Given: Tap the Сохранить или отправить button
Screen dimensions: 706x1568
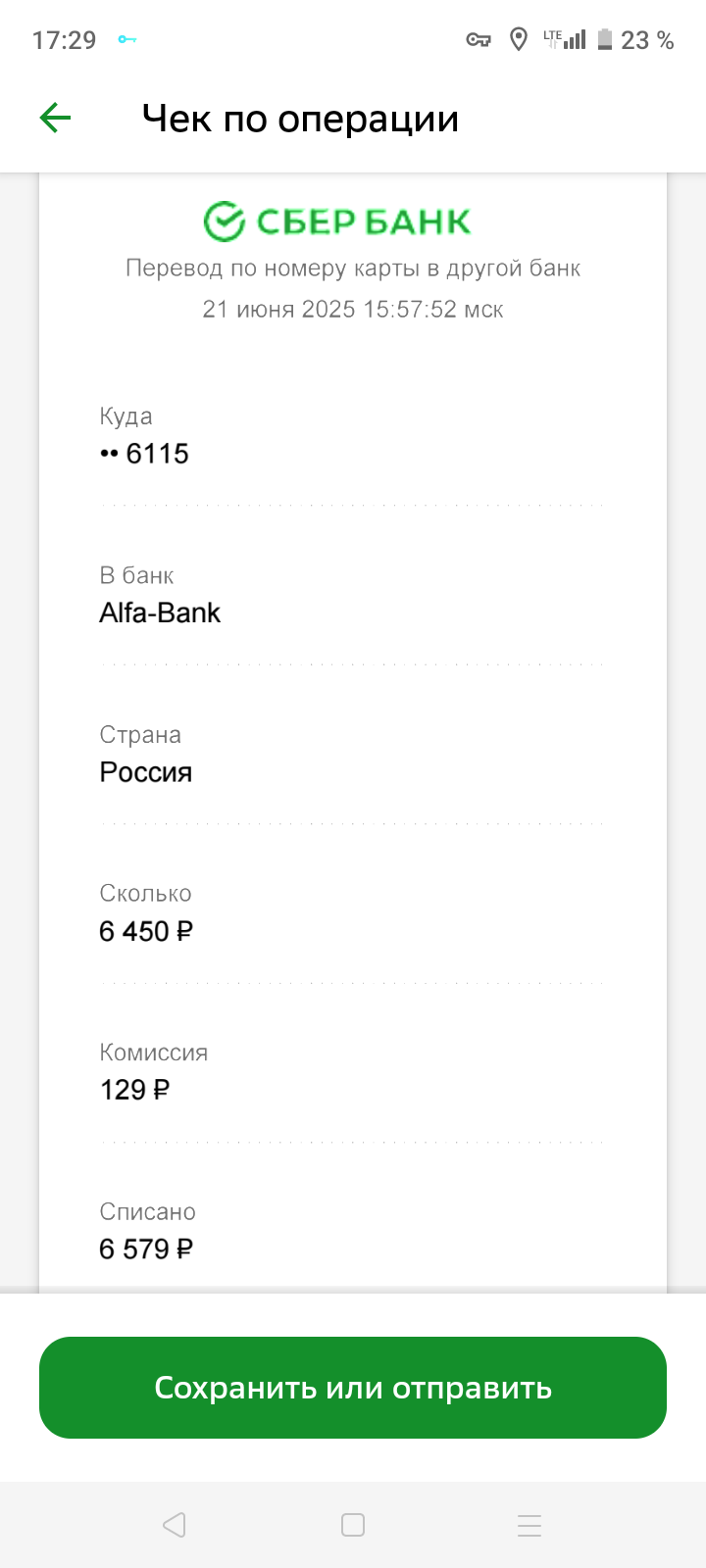Looking at the screenshot, I should [x=353, y=1388].
